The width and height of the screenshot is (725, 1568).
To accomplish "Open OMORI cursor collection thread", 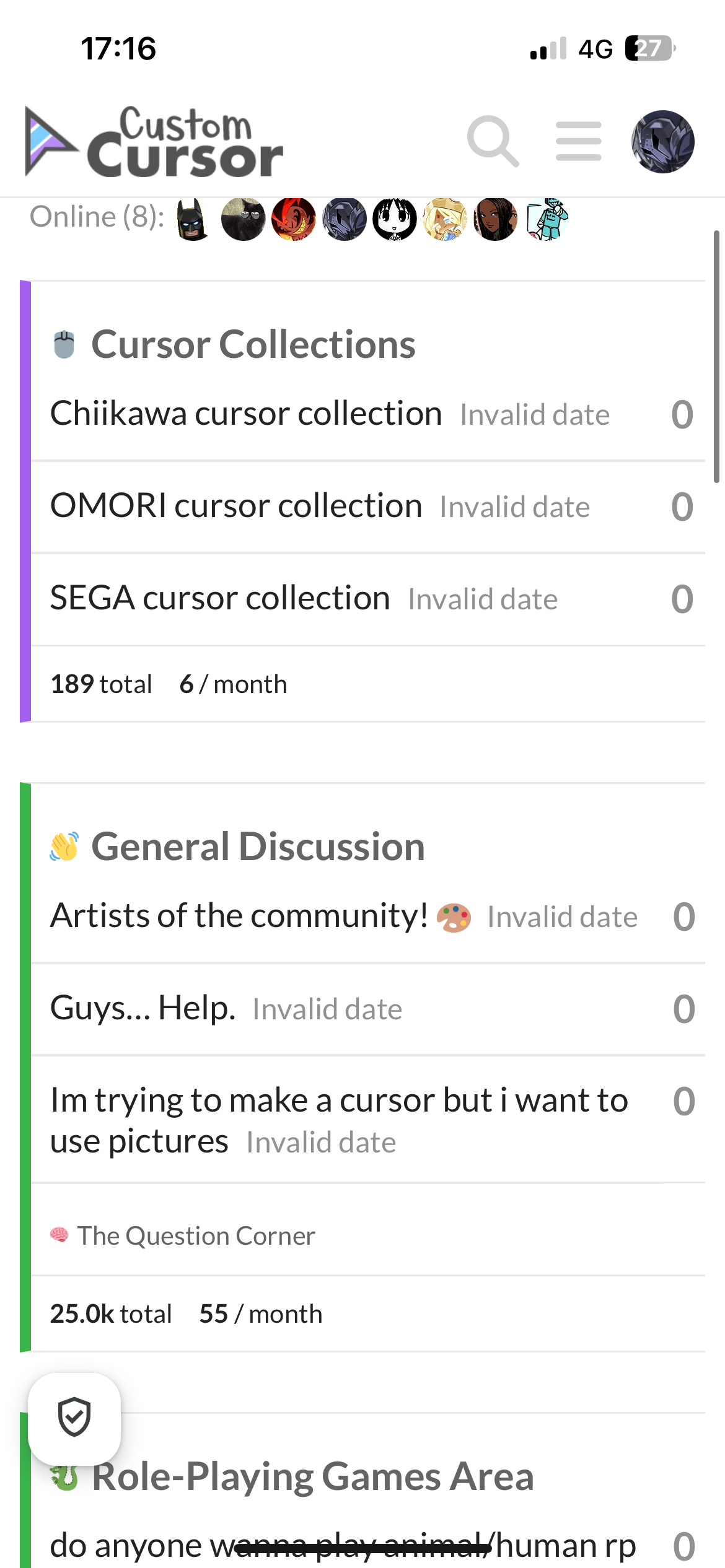I will (x=236, y=506).
